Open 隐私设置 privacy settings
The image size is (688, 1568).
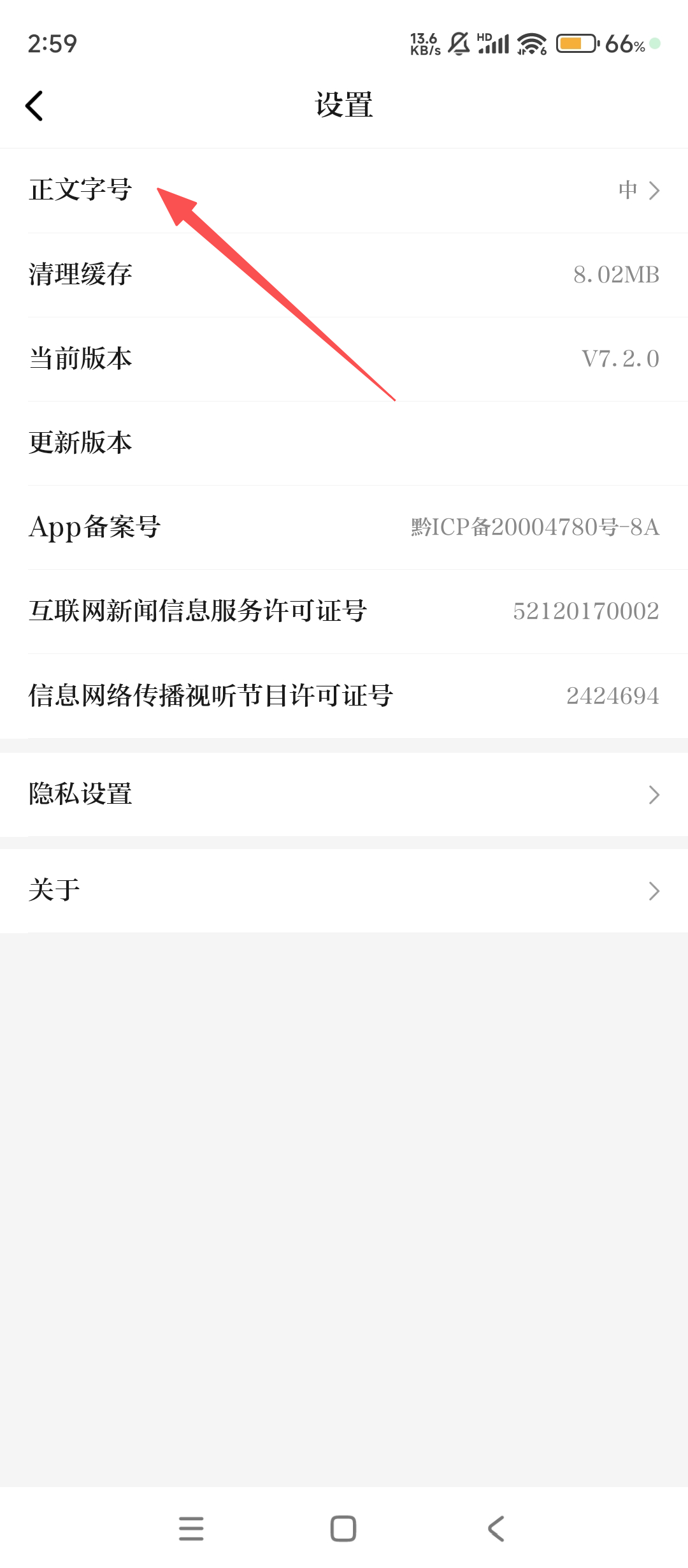tap(344, 794)
